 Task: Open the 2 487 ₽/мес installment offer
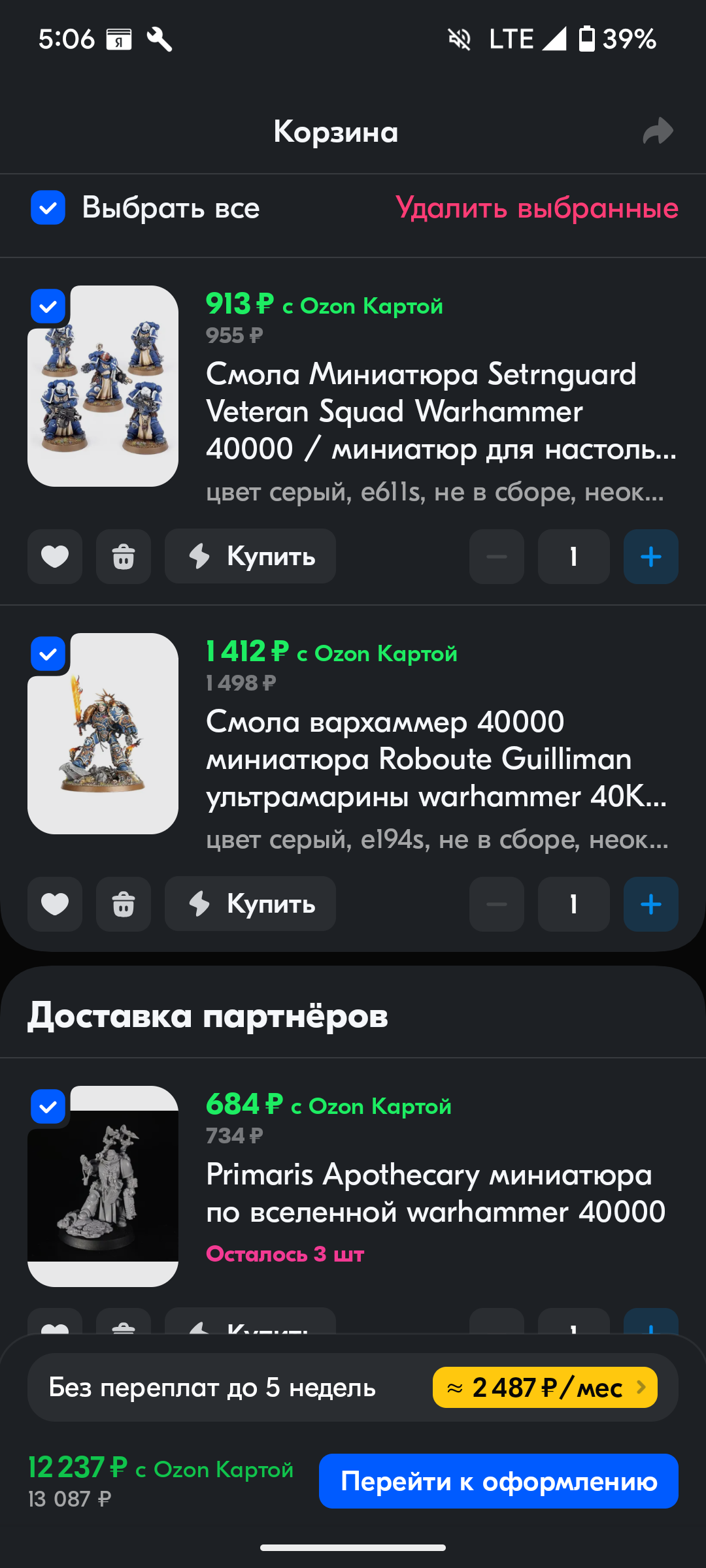pyautogui.click(x=545, y=1387)
